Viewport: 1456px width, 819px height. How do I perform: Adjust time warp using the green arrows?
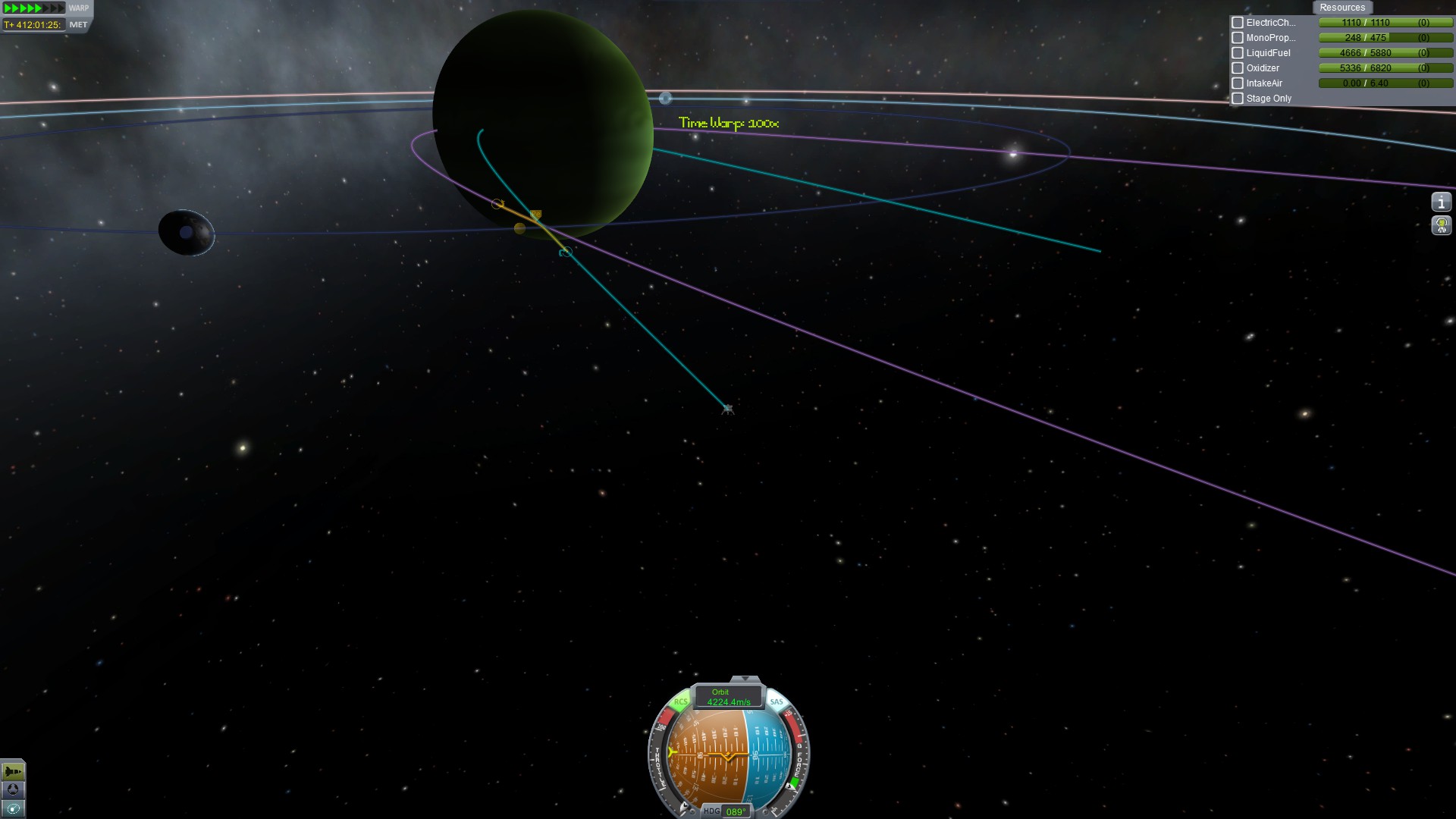(33, 8)
